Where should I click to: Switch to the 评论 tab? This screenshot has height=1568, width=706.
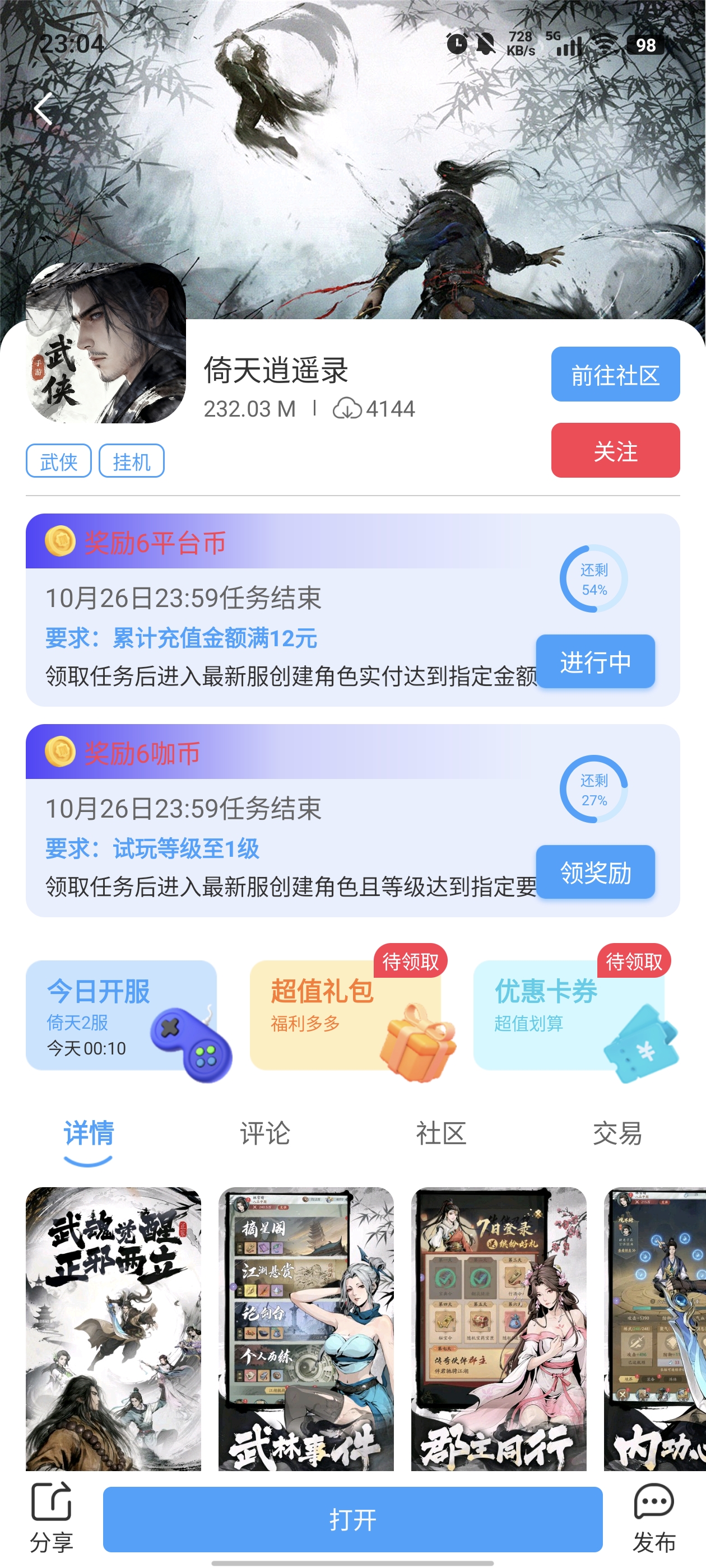(264, 1133)
